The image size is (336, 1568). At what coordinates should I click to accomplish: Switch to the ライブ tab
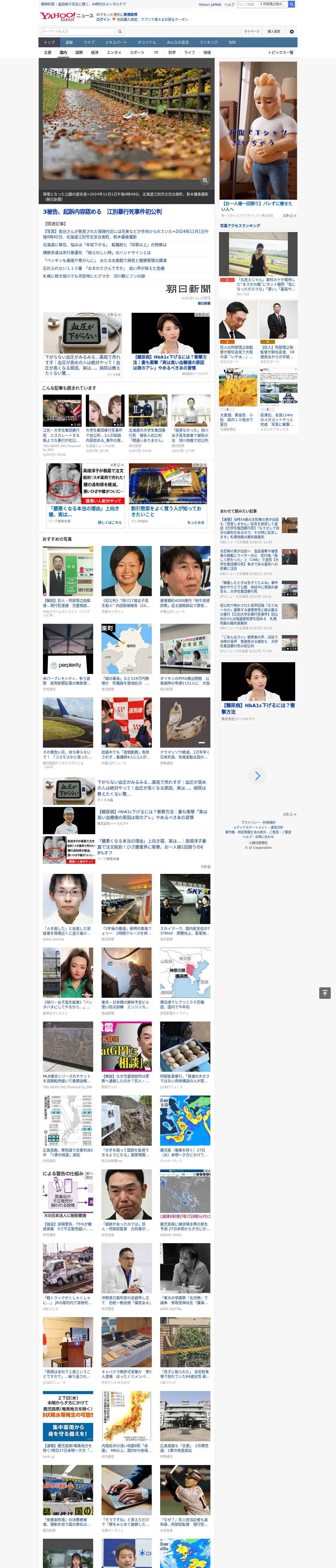(x=89, y=43)
